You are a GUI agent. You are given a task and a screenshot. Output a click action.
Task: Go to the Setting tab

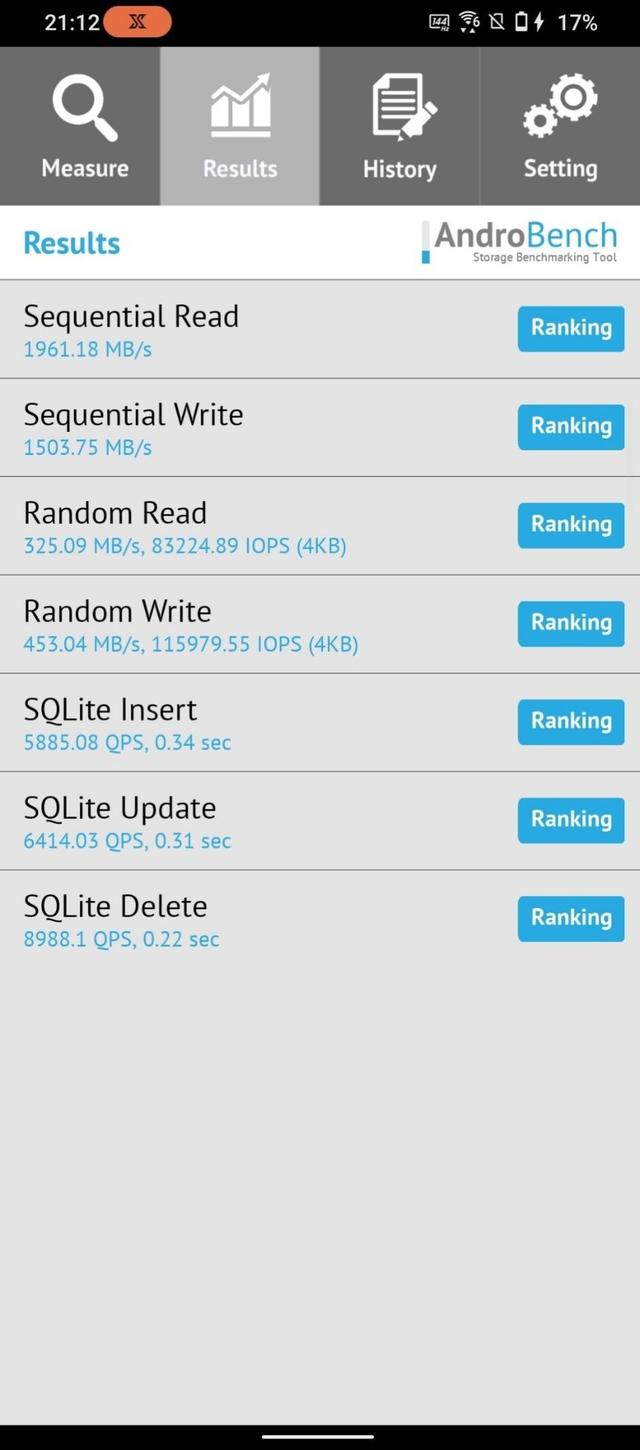point(560,127)
